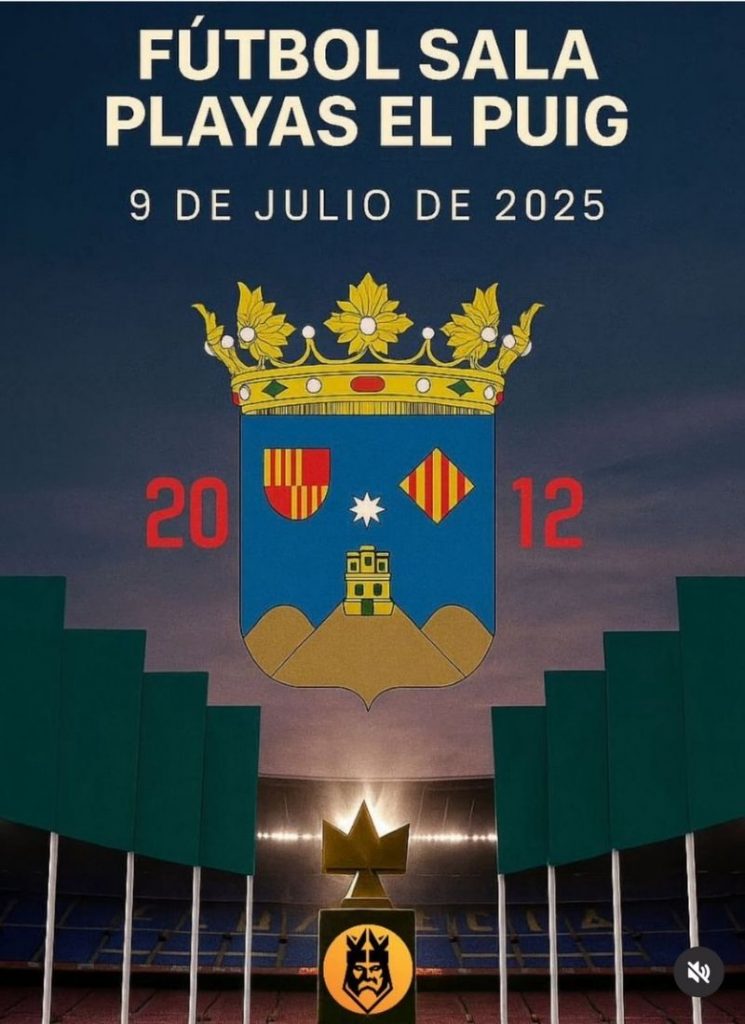Unmute the video sound
Viewport: 745px width, 1024px height.
[698, 971]
